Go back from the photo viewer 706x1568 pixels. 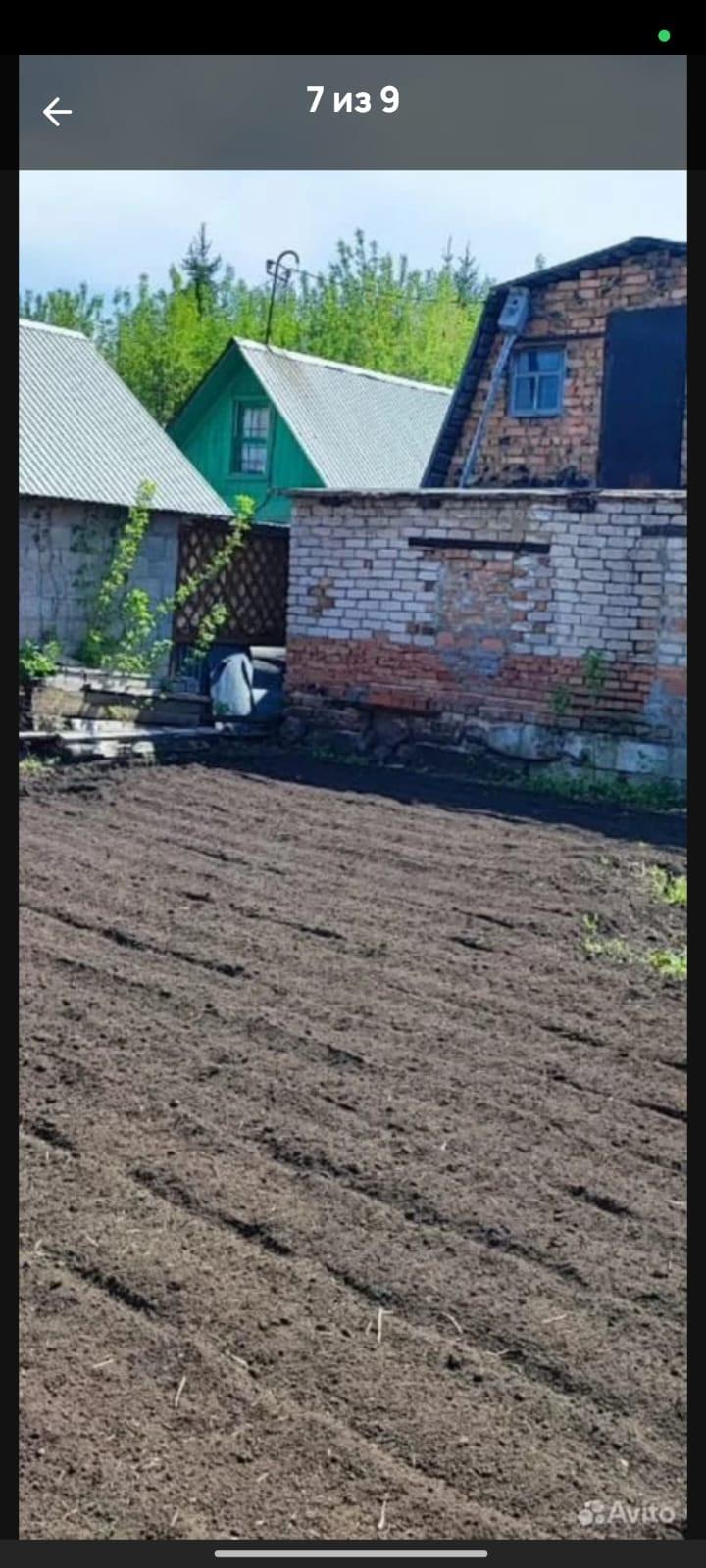click(57, 112)
